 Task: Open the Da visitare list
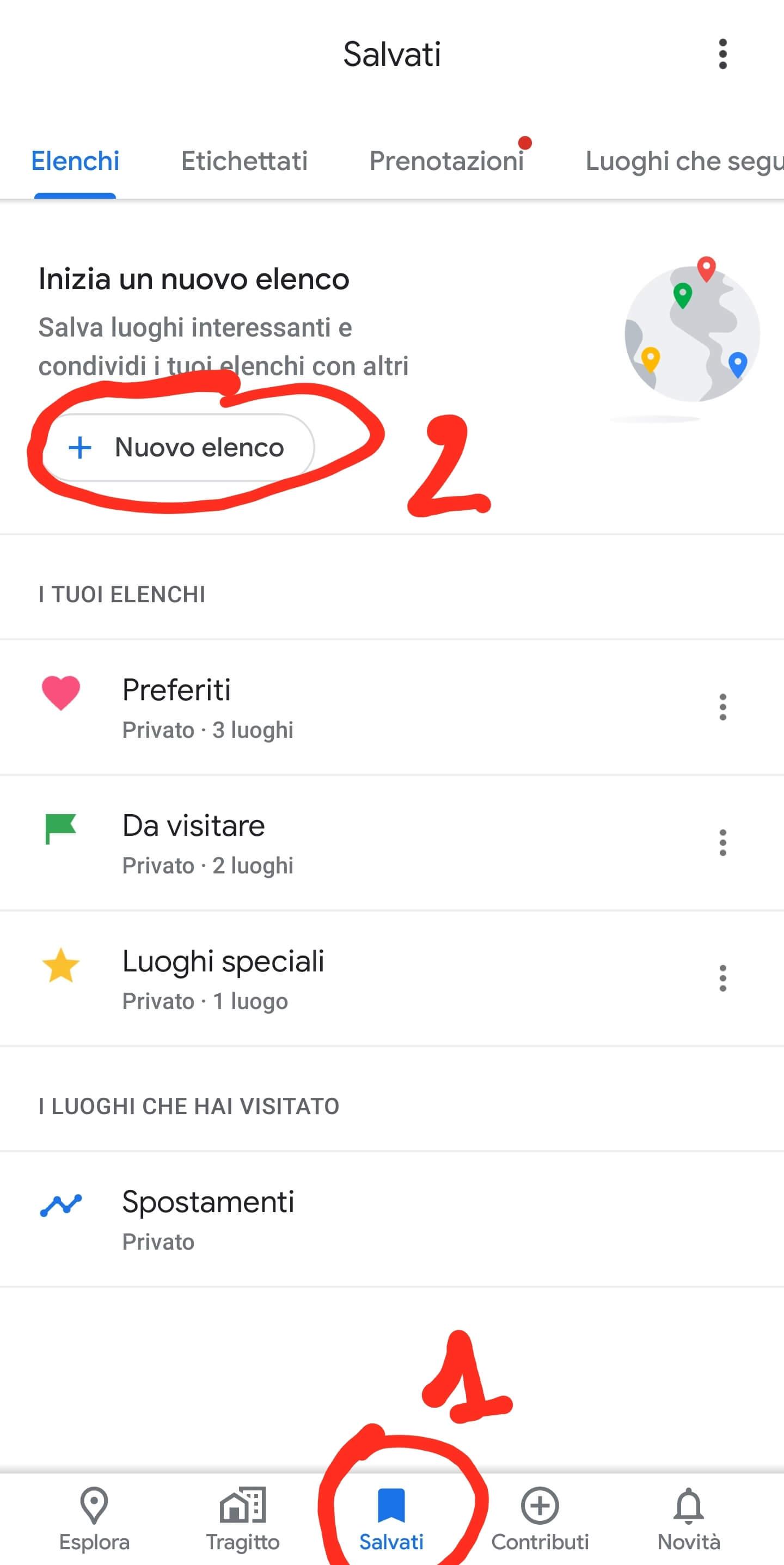(x=304, y=842)
